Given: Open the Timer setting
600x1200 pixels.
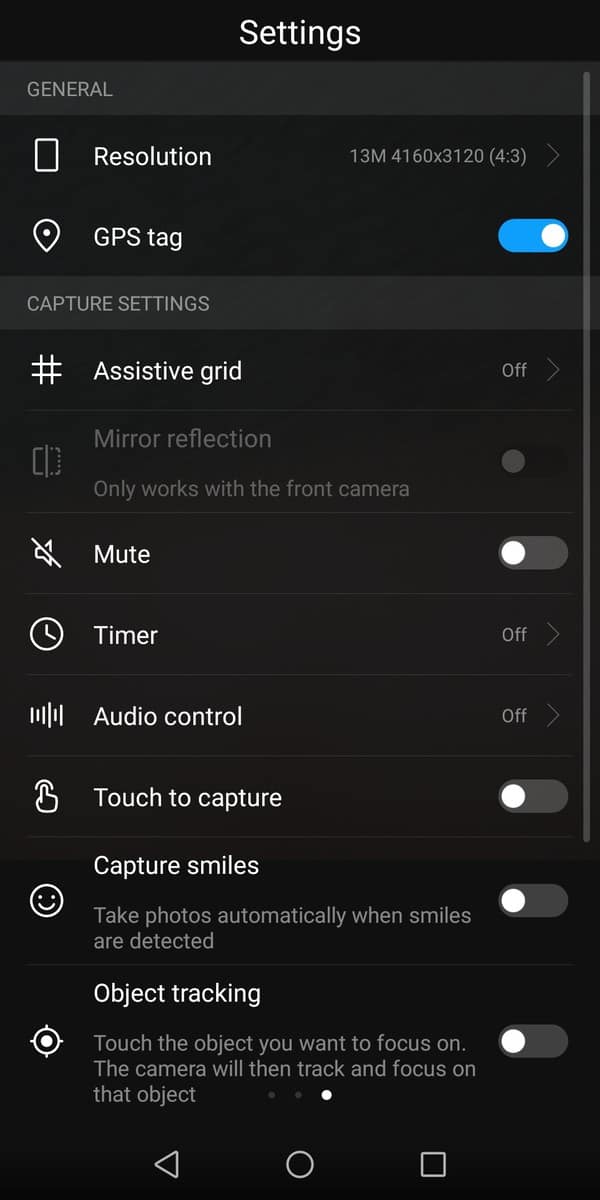Looking at the screenshot, I should [300, 635].
